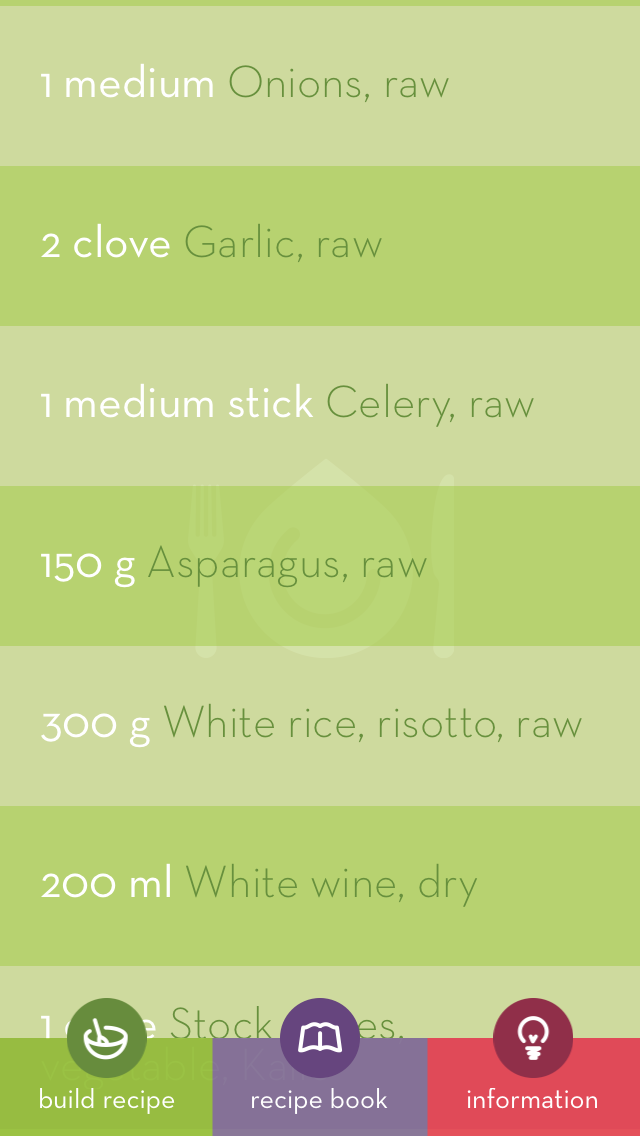This screenshot has width=640, height=1136.
Task: Open the Onions, raw ingredient row
Action: pos(320,85)
